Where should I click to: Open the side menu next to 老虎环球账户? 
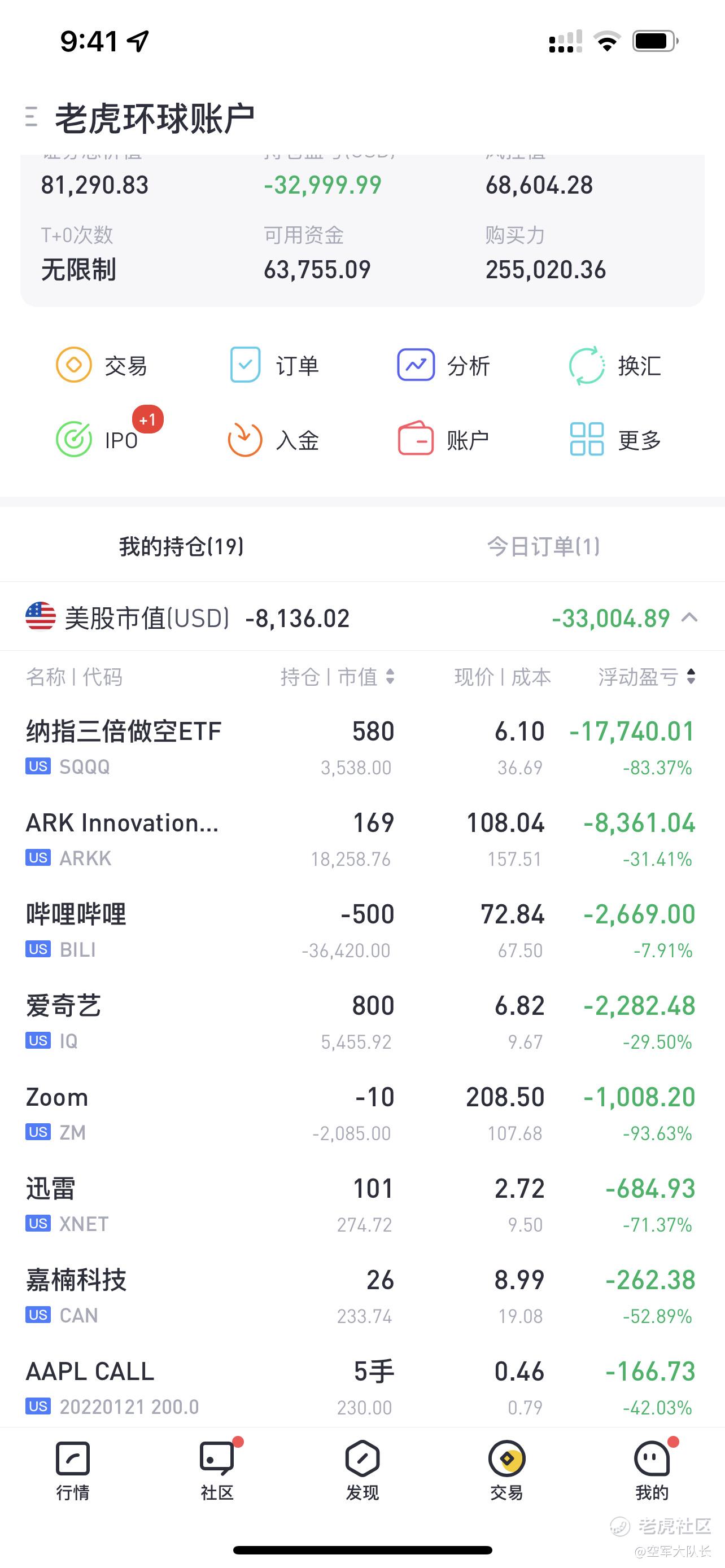point(32,117)
